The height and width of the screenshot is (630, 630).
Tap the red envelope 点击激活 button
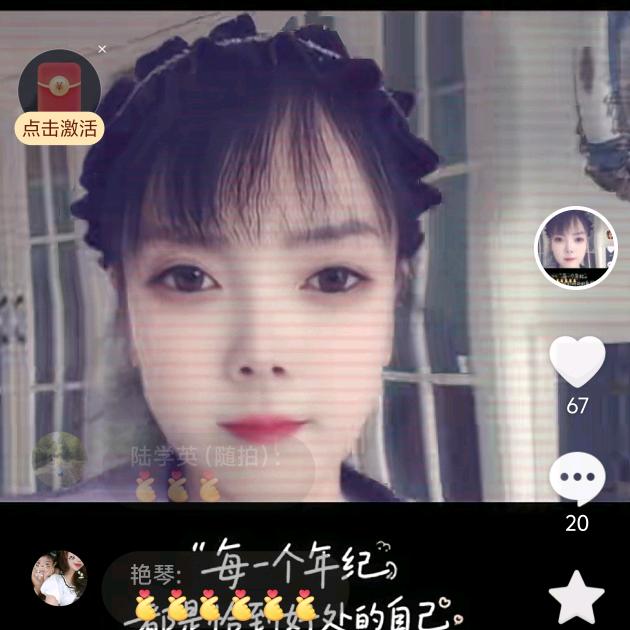[x=60, y=128]
